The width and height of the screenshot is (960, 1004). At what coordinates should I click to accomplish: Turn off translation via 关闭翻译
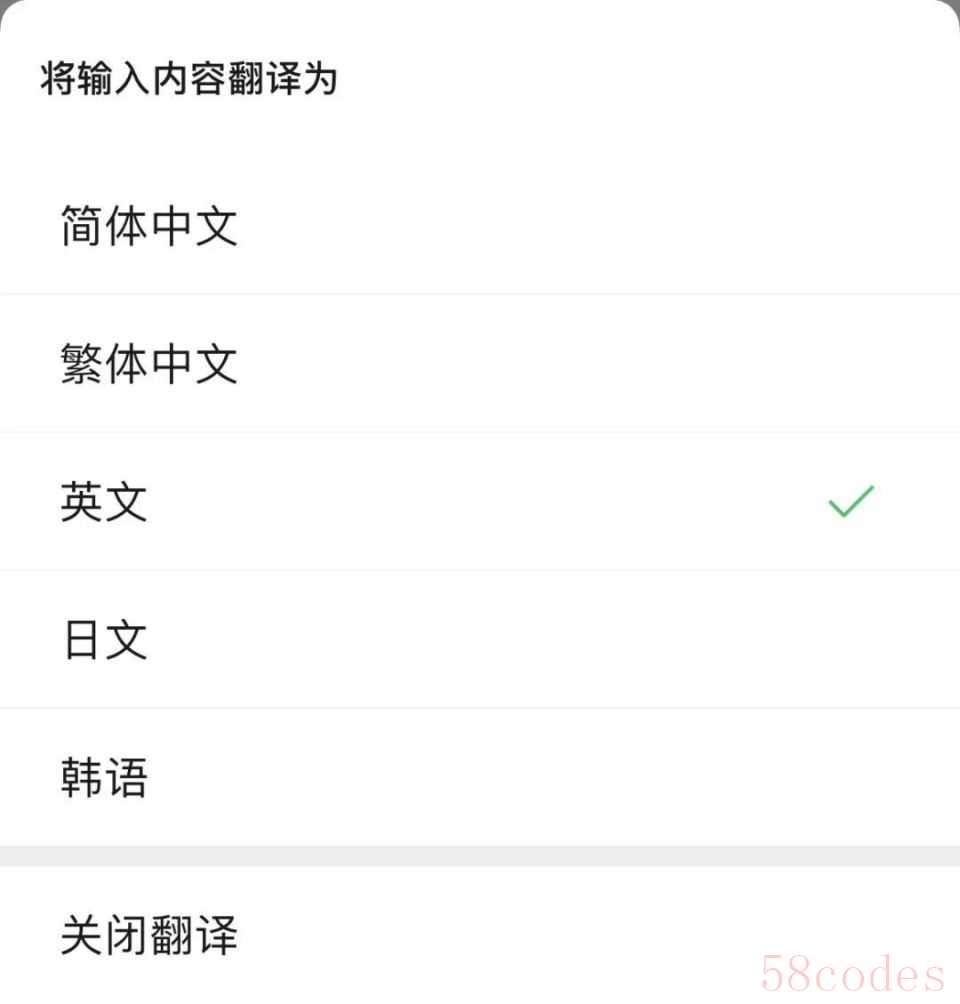[x=150, y=936]
